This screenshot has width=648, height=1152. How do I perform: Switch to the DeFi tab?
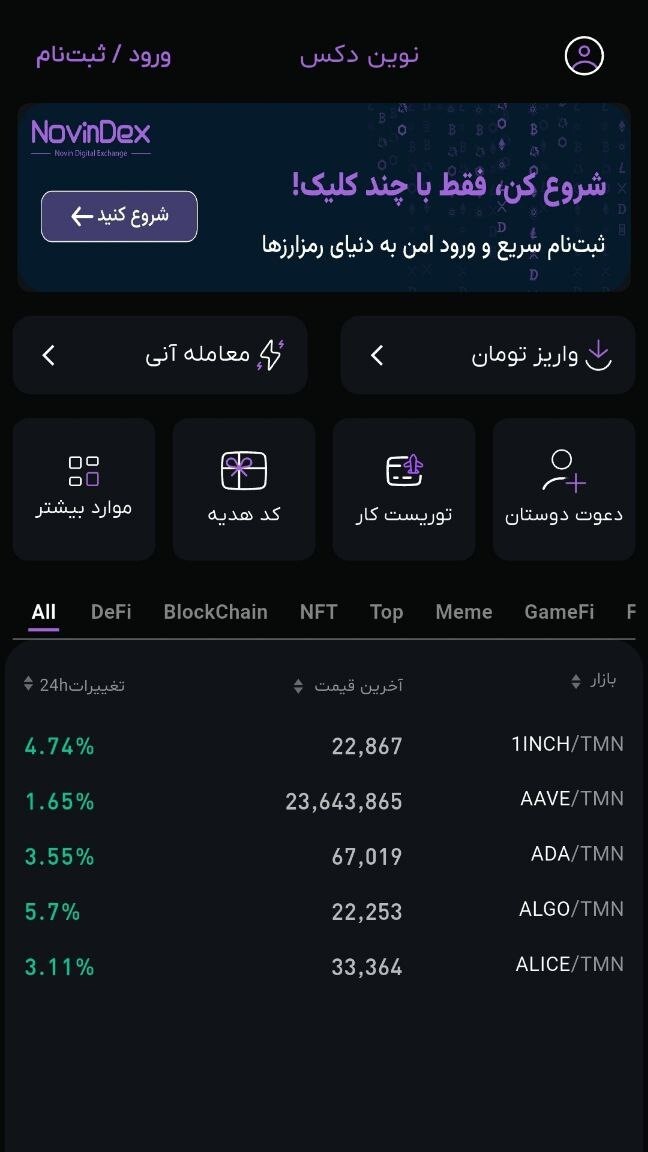coord(111,612)
